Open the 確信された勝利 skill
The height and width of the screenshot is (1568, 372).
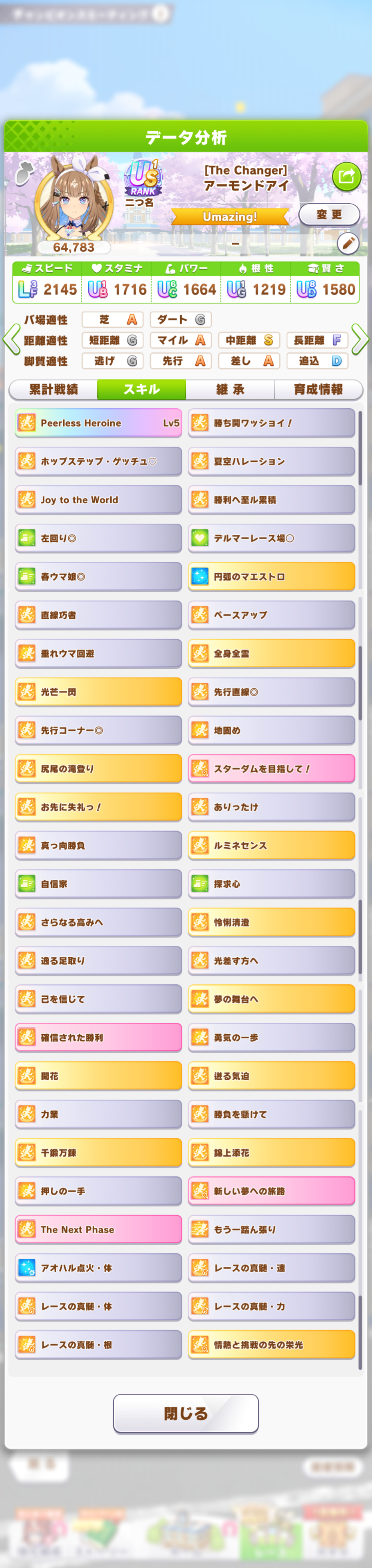click(99, 1038)
